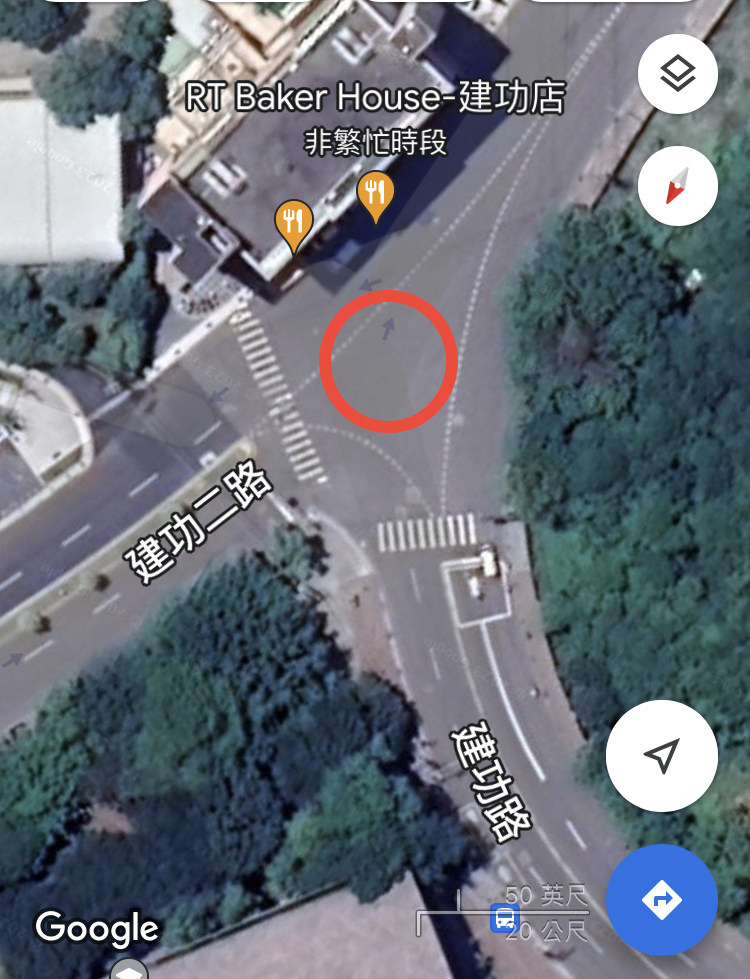Center map on my current location

(661, 756)
